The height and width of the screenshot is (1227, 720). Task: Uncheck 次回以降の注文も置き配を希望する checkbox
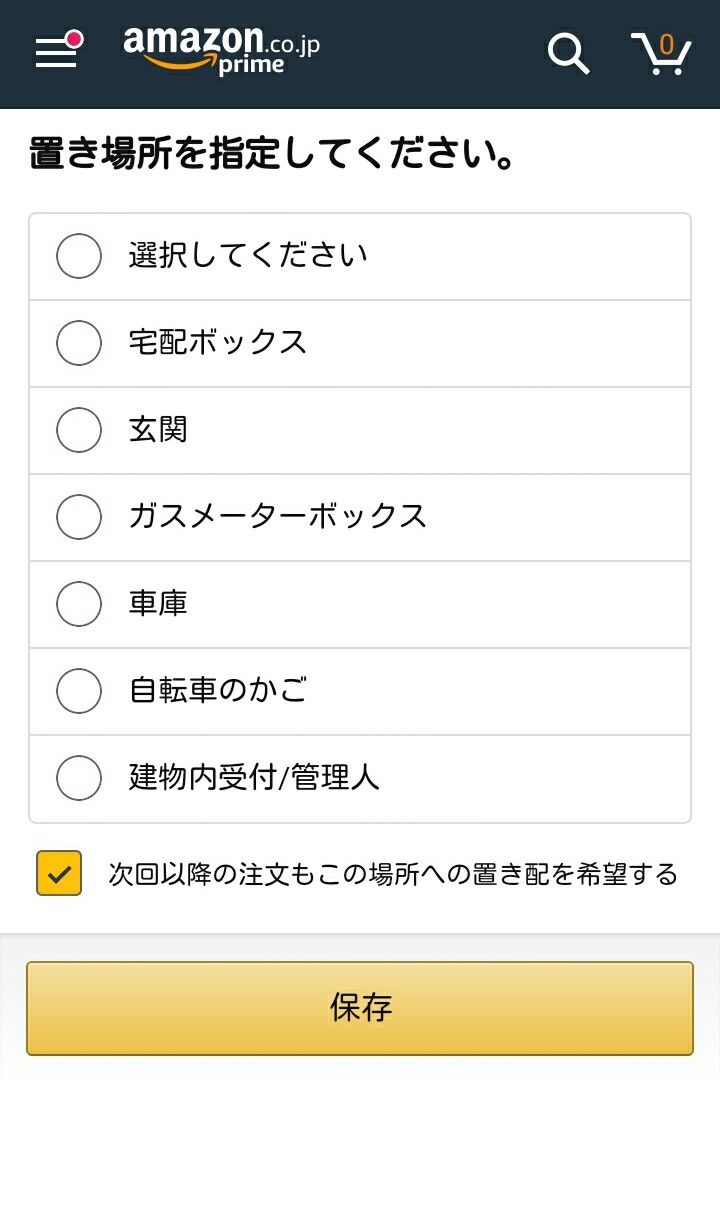(59, 873)
